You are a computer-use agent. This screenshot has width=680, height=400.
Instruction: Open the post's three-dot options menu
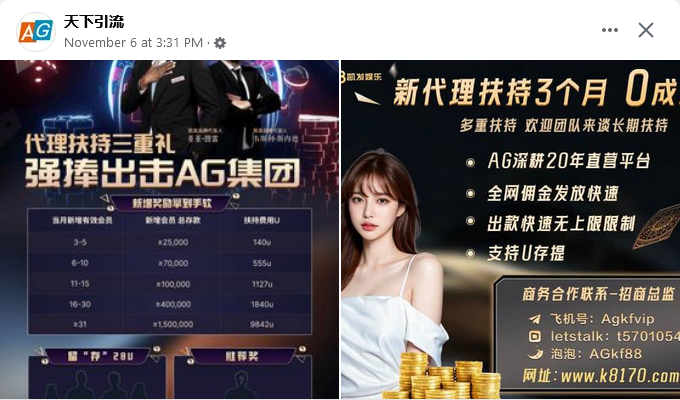[610, 30]
